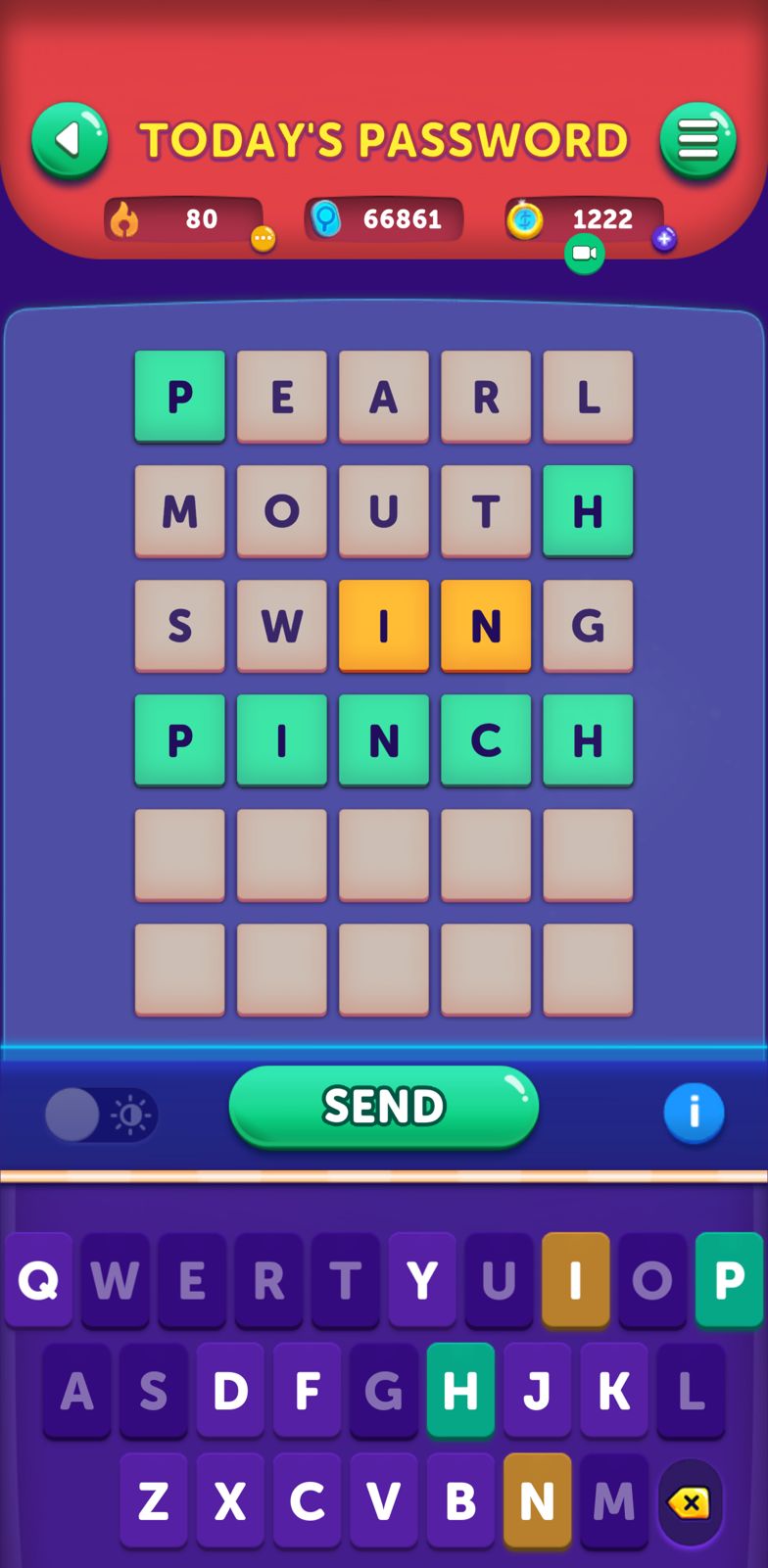Type the letter B key
Screen dimensions: 768x1568
[460, 1501]
